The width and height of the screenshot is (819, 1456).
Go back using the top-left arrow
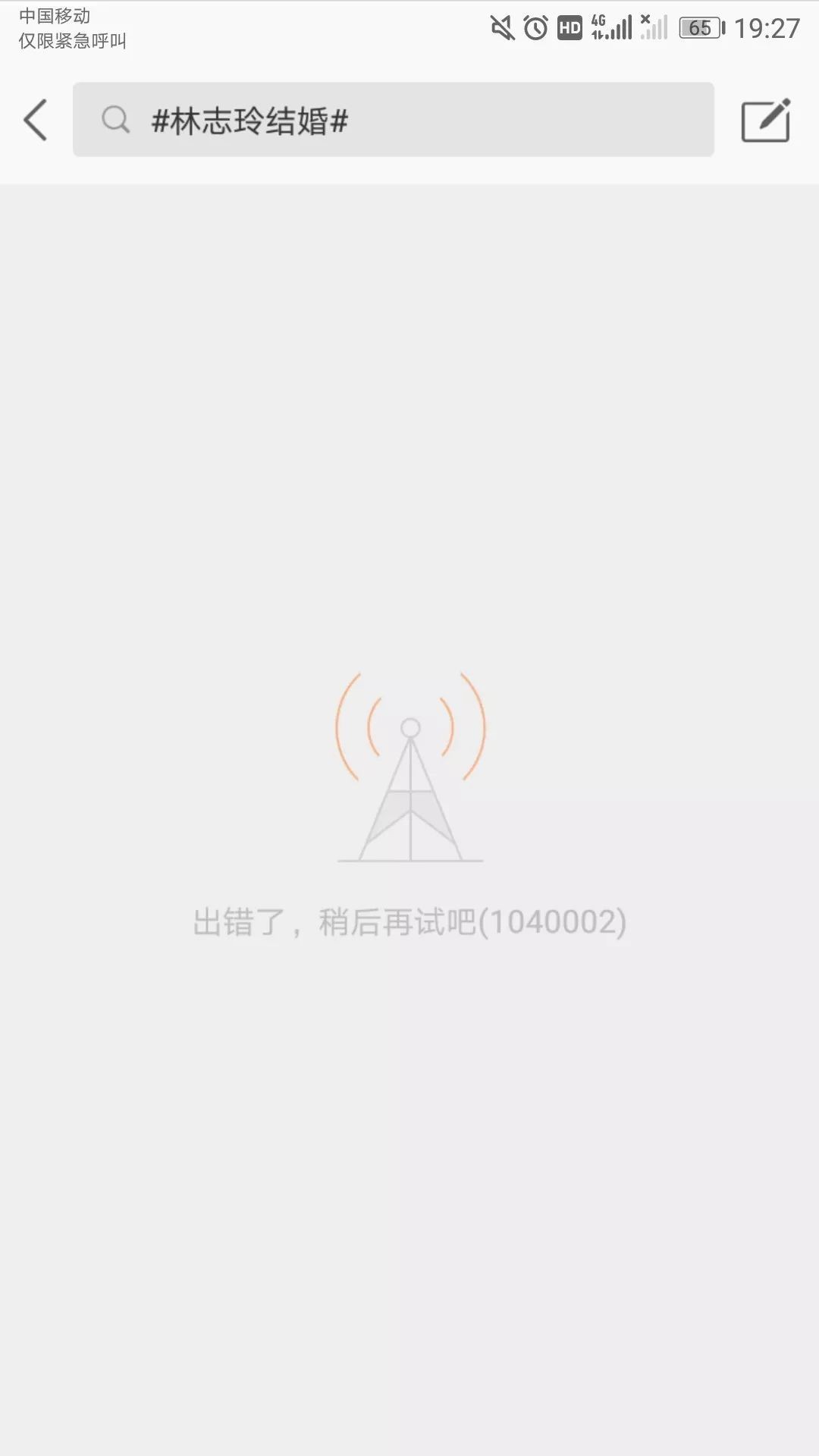pyautogui.click(x=36, y=120)
